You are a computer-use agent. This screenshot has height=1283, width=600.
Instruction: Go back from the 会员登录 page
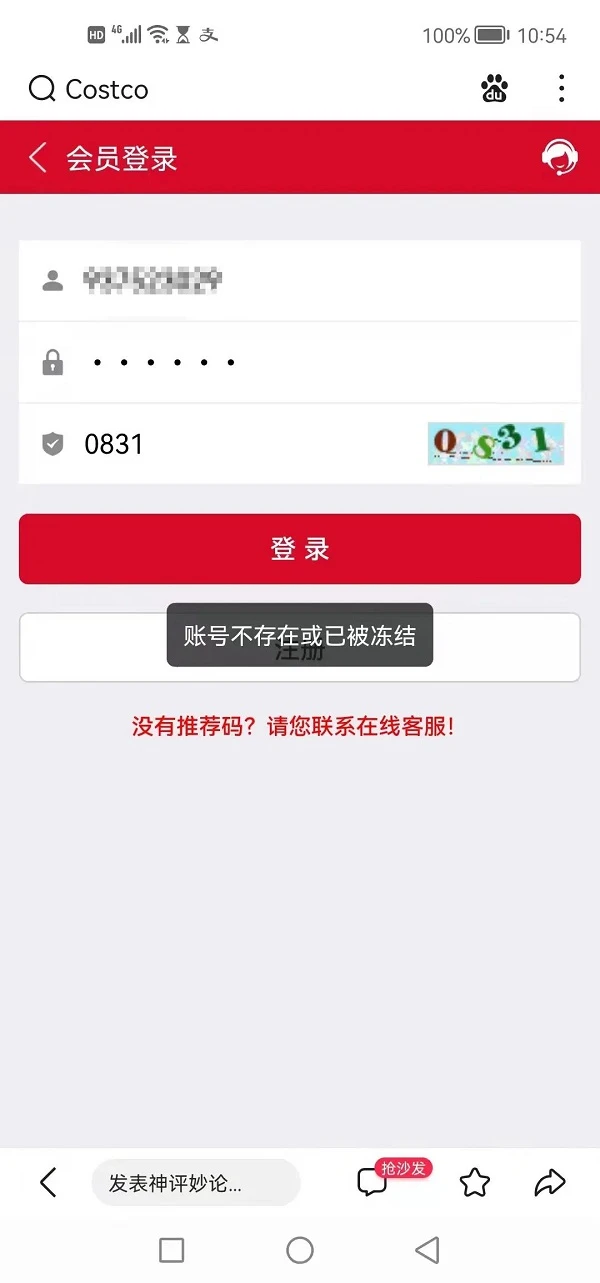[x=38, y=158]
